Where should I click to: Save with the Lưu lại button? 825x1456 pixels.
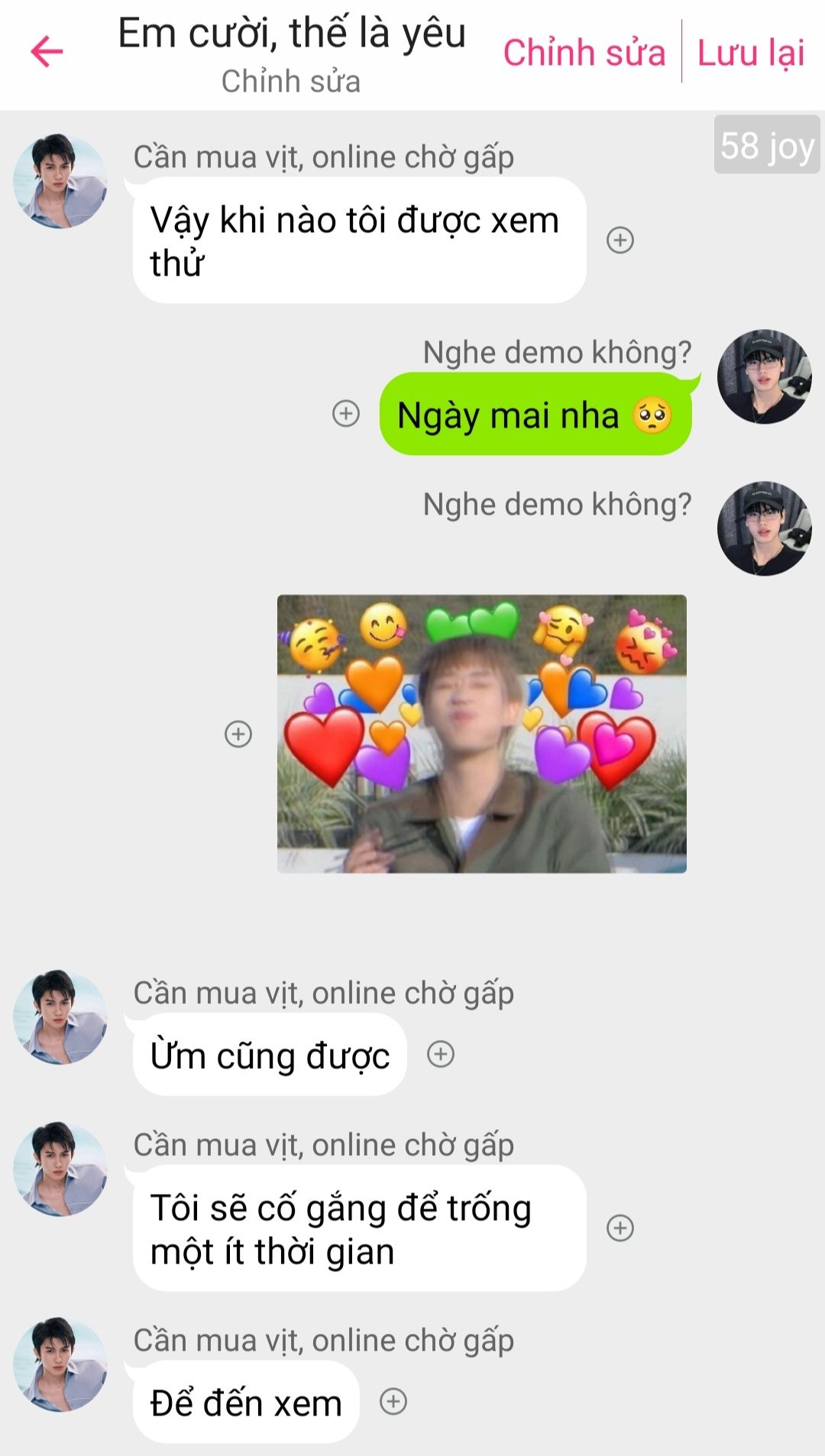(751, 53)
